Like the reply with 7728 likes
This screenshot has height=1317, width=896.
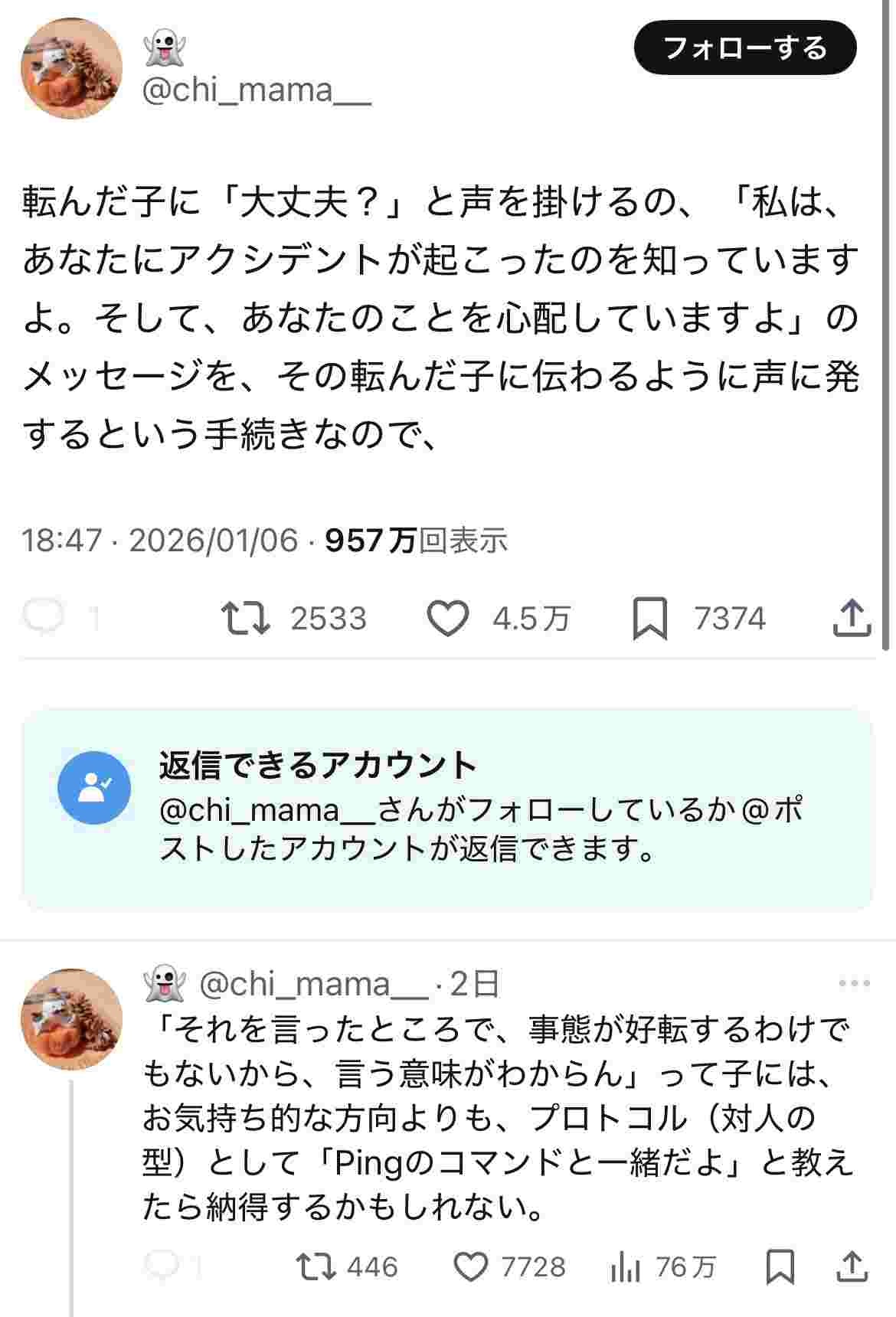click(471, 1267)
